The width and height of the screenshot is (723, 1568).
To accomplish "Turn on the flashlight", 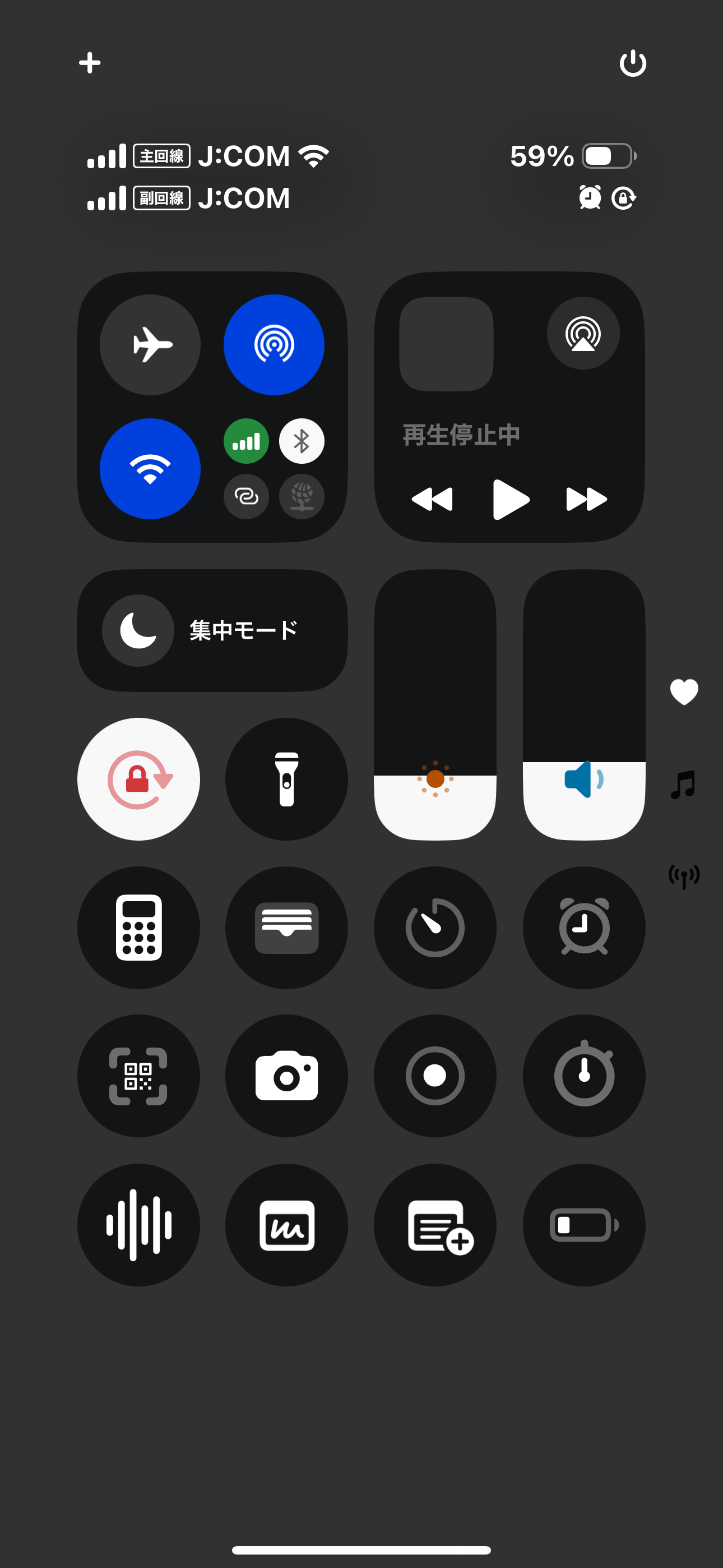I will [286, 778].
